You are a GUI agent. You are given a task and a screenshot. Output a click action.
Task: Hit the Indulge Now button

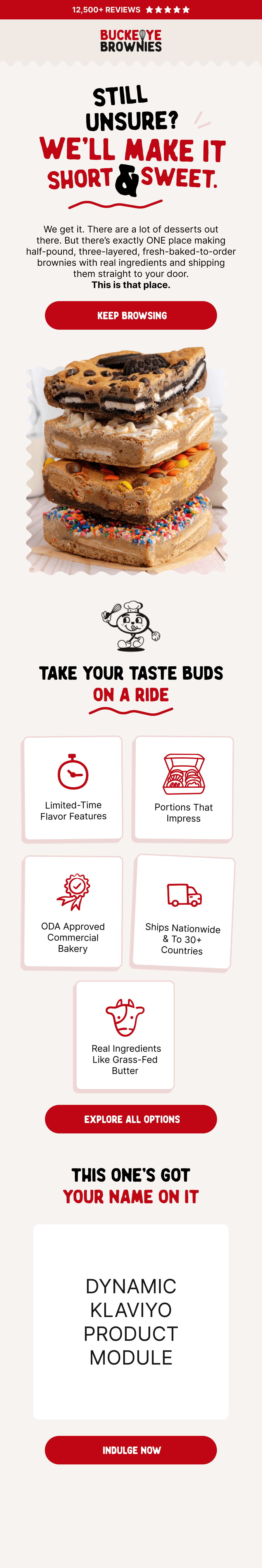click(131, 1450)
